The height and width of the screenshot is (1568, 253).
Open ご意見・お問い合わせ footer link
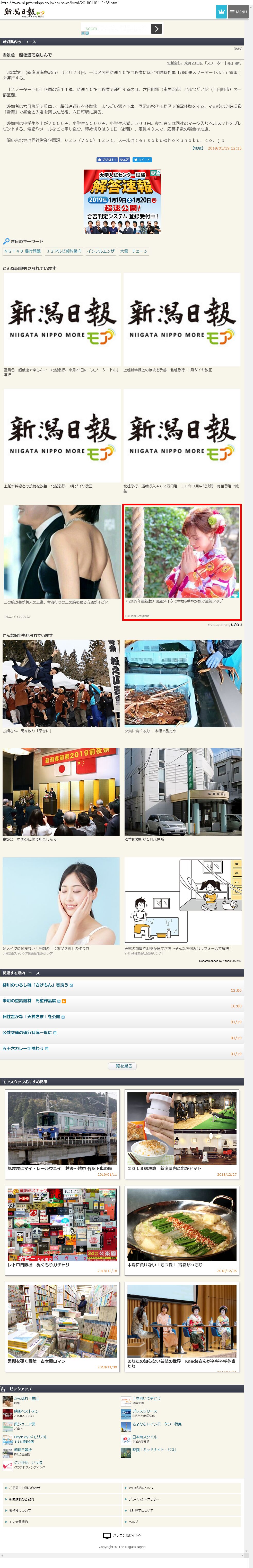[24, 1488]
